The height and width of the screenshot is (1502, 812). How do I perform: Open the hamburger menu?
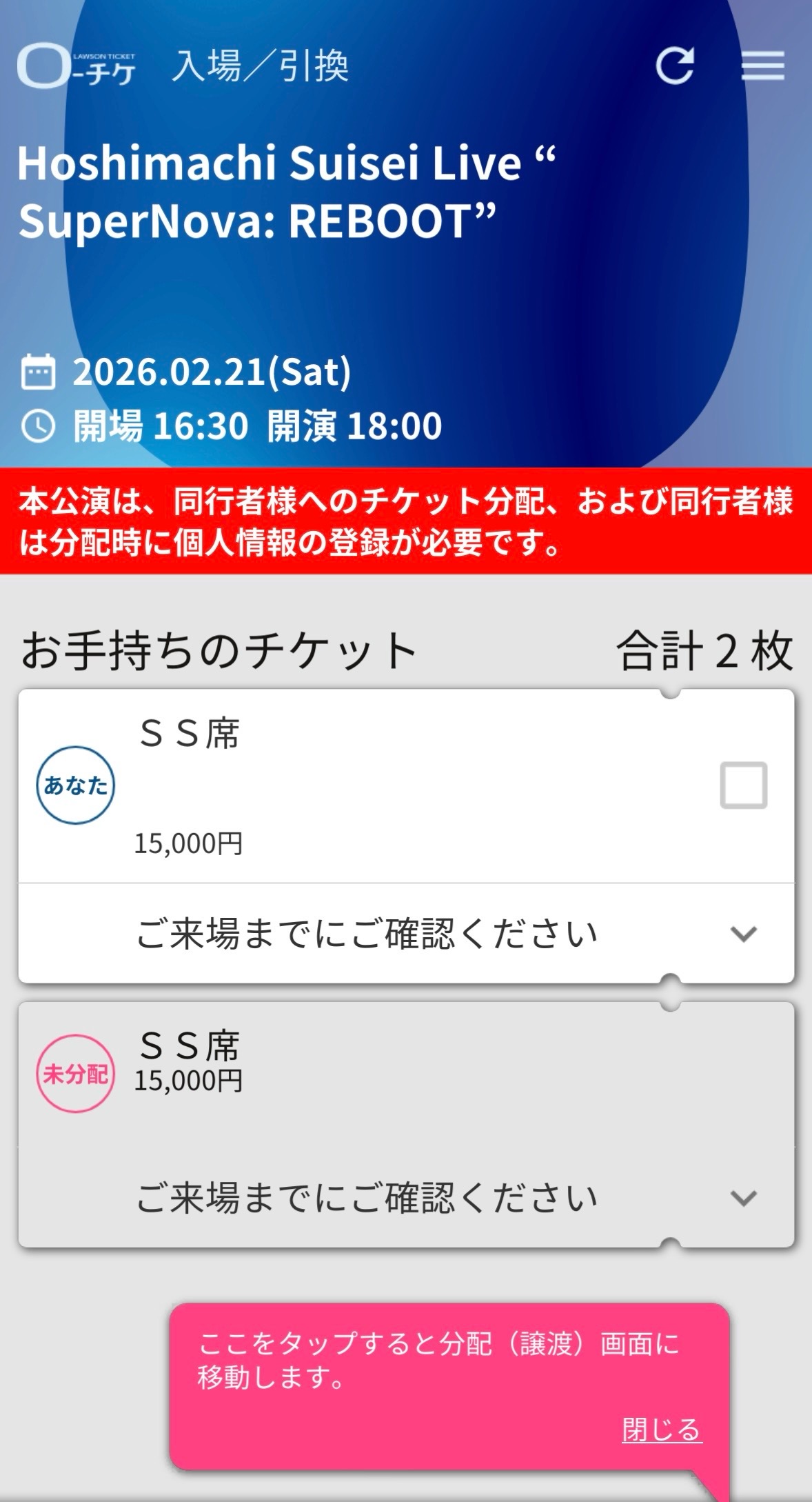coord(762,66)
